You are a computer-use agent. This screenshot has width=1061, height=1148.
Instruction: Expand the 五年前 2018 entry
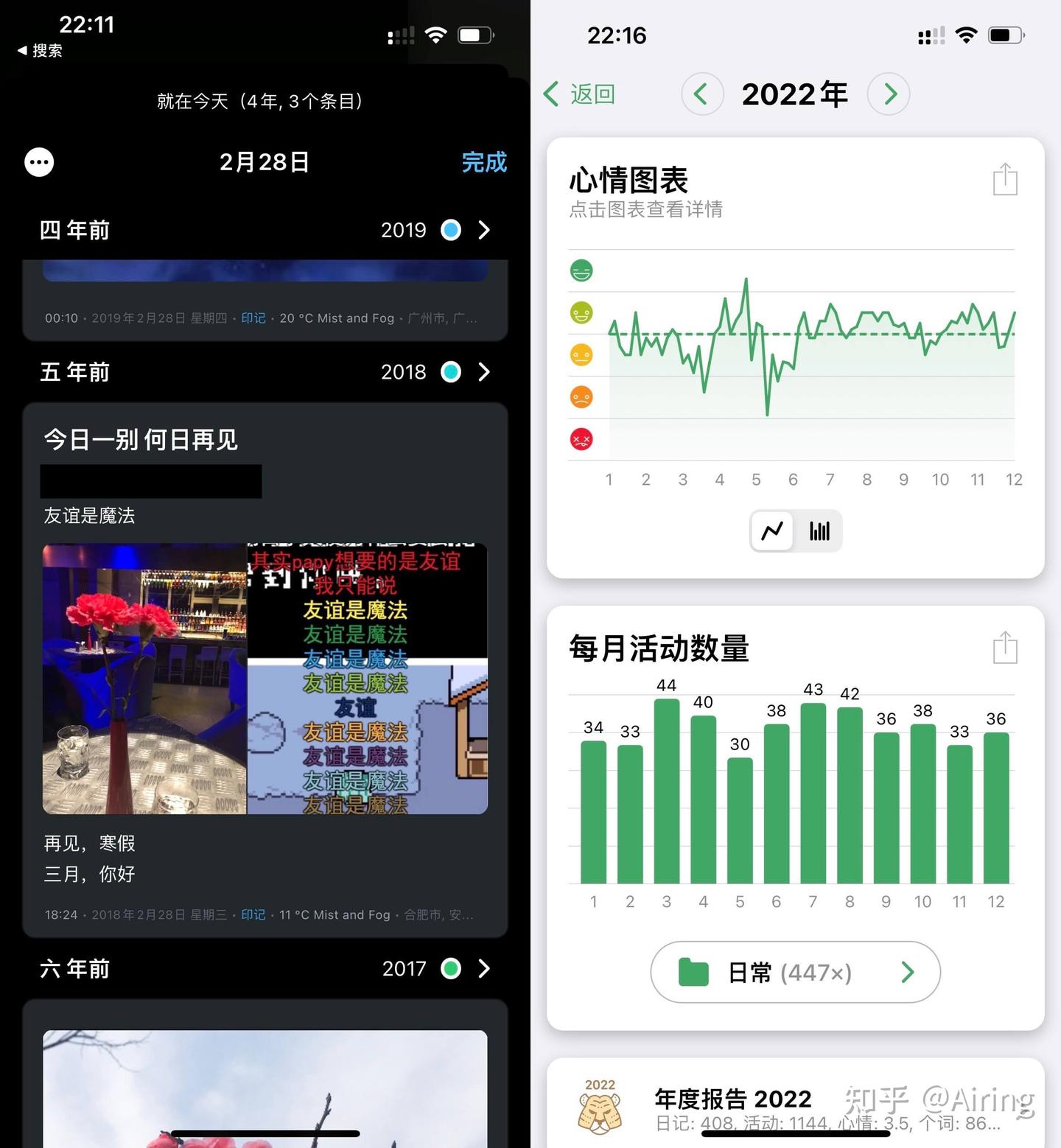point(484,372)
